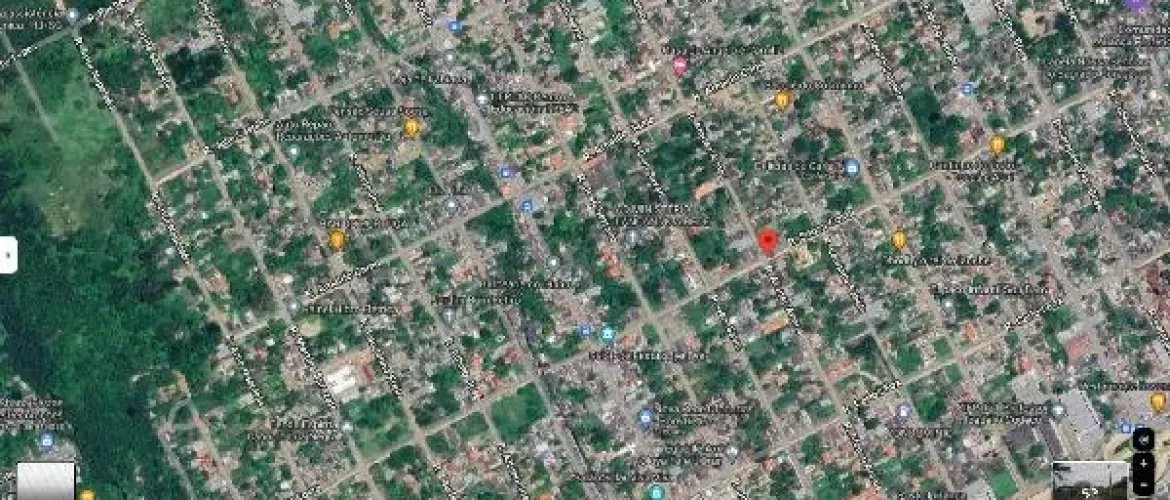
Task: Zoom in with the plus button
Action: (x=1144, y=464)
